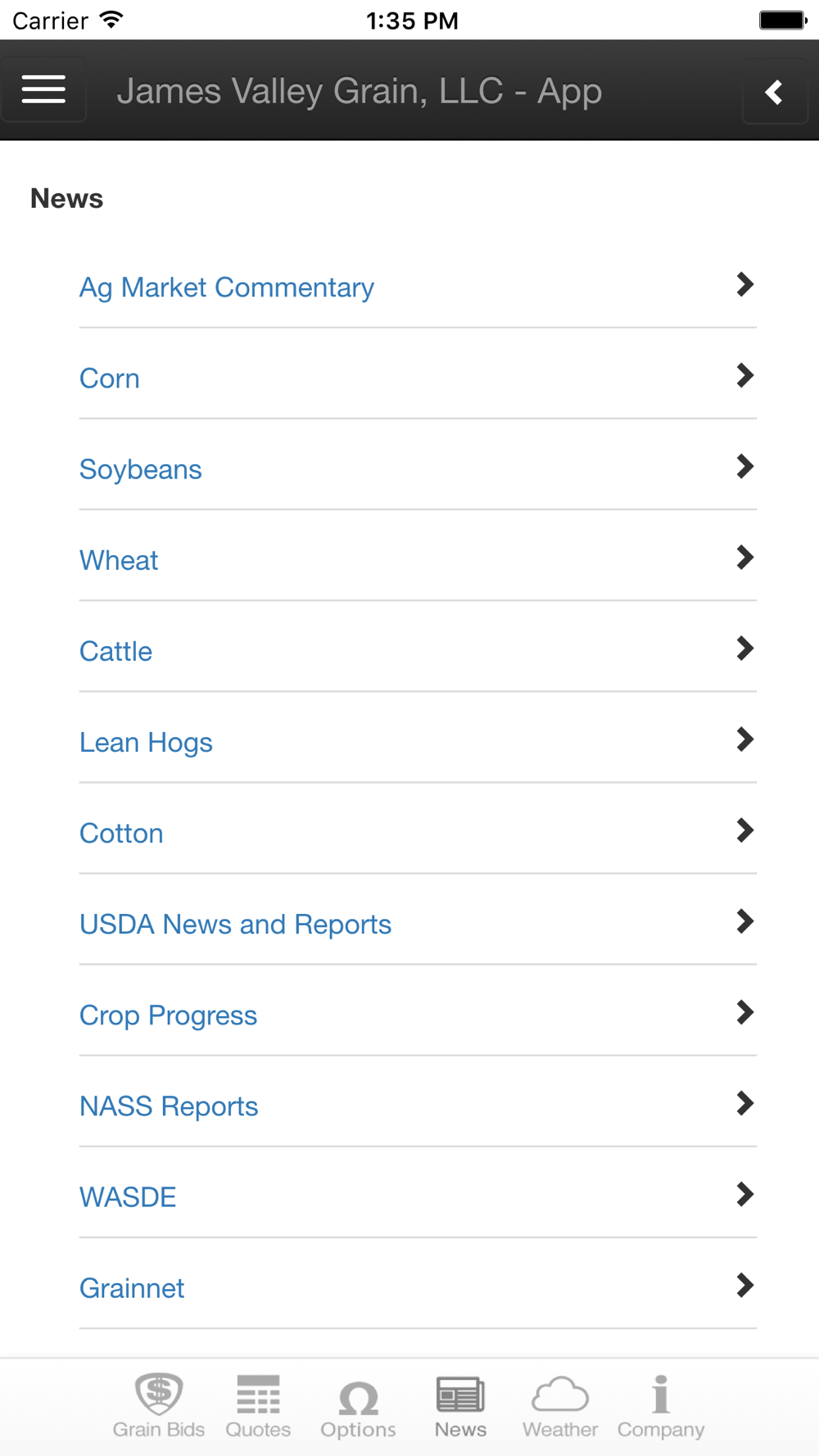Viewport: 819px width, 1456px height.
Task: Go to the Options tab
Action: tap(358, 1407)
